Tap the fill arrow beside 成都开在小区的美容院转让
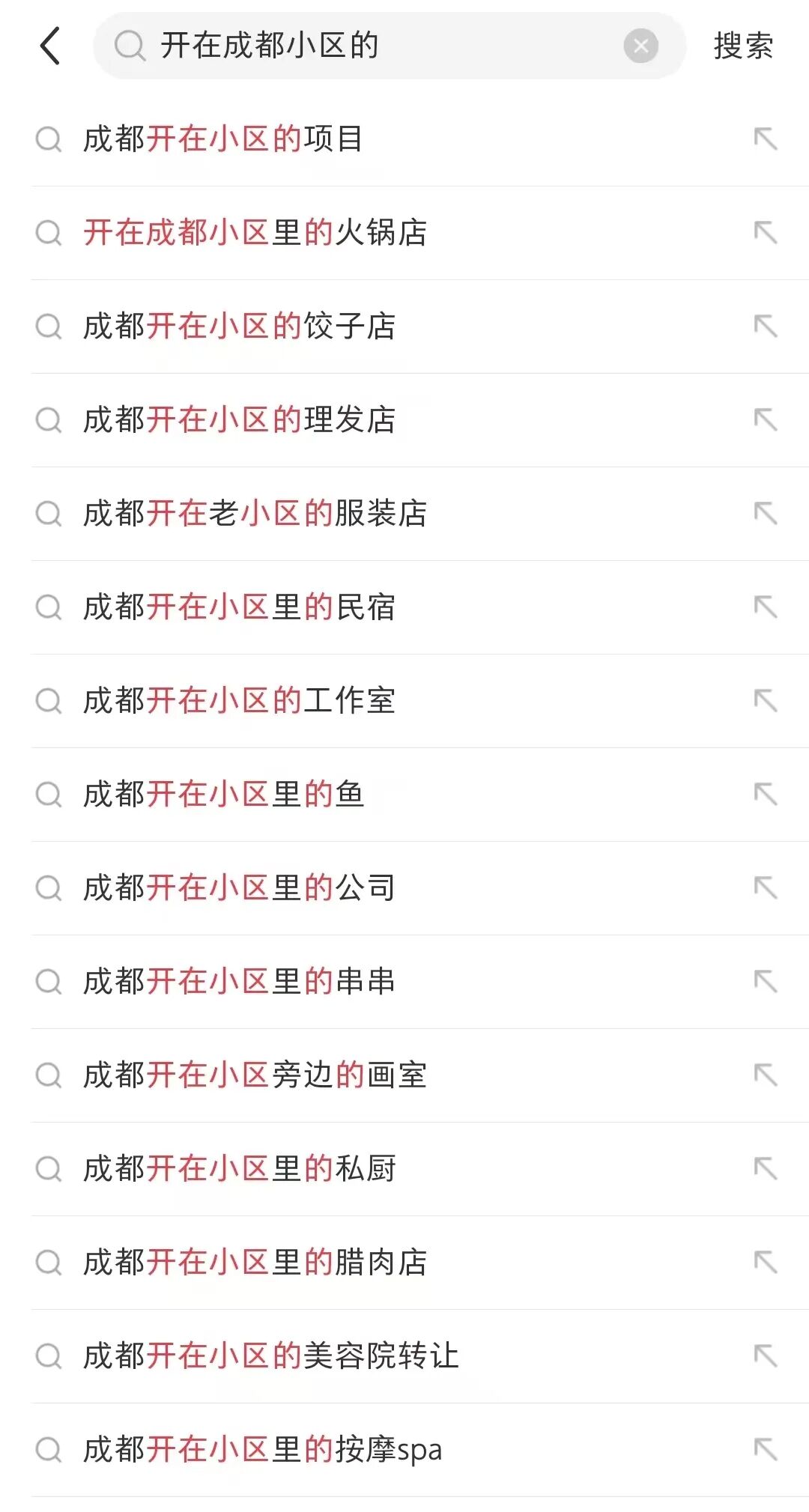The width and height of the screenshot is (809, 1512). point(766,1355)
